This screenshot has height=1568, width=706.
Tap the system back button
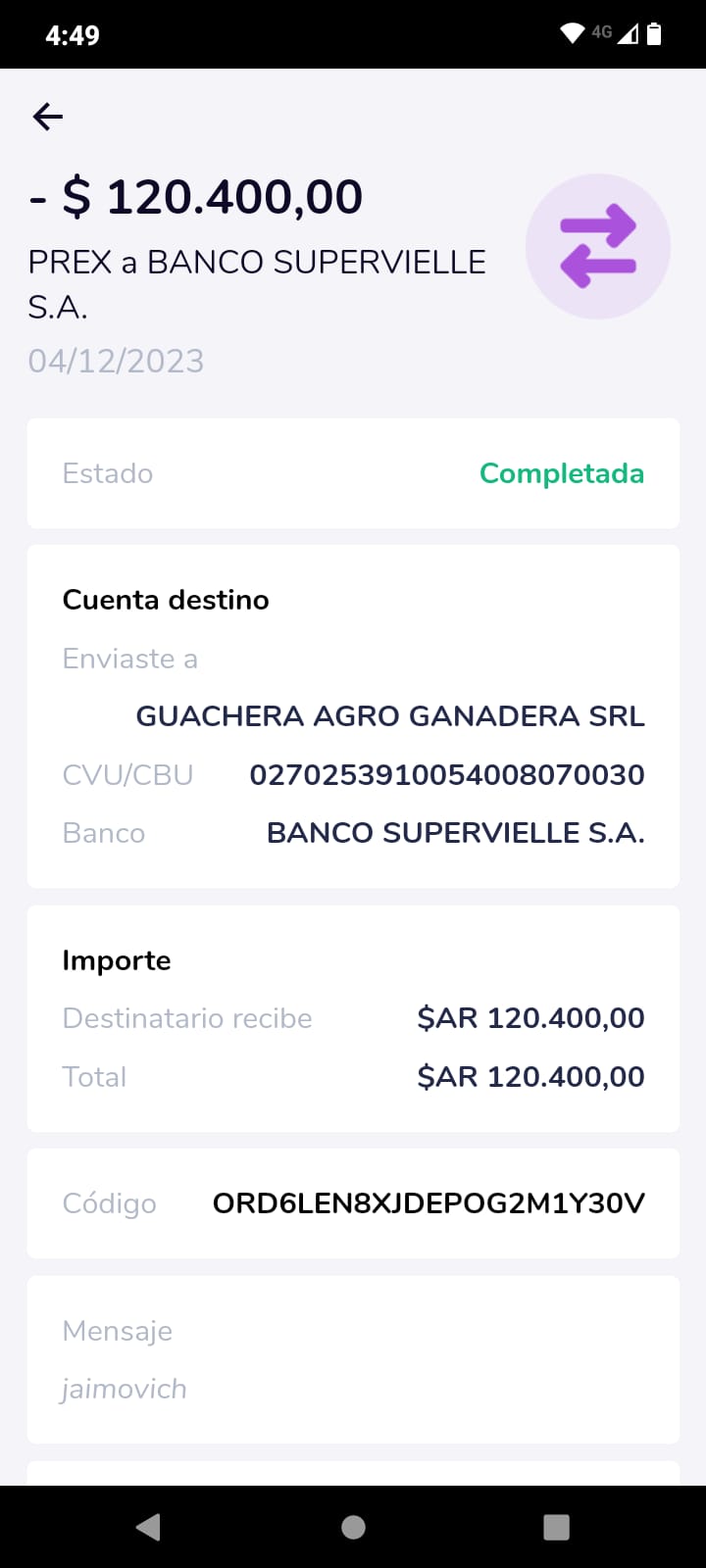pyautogui.click(x=149, y=1527)
